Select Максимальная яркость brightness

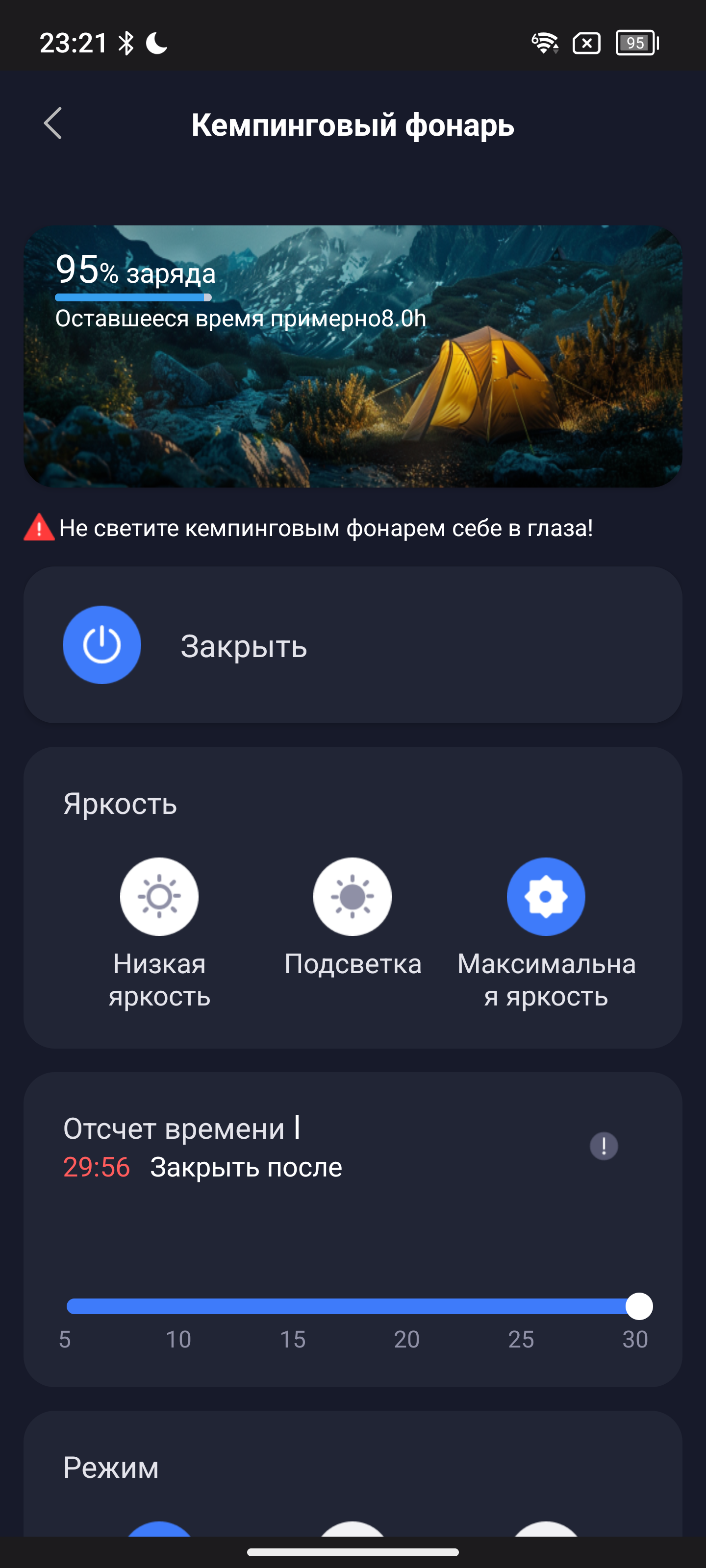[x=546, y=897]
